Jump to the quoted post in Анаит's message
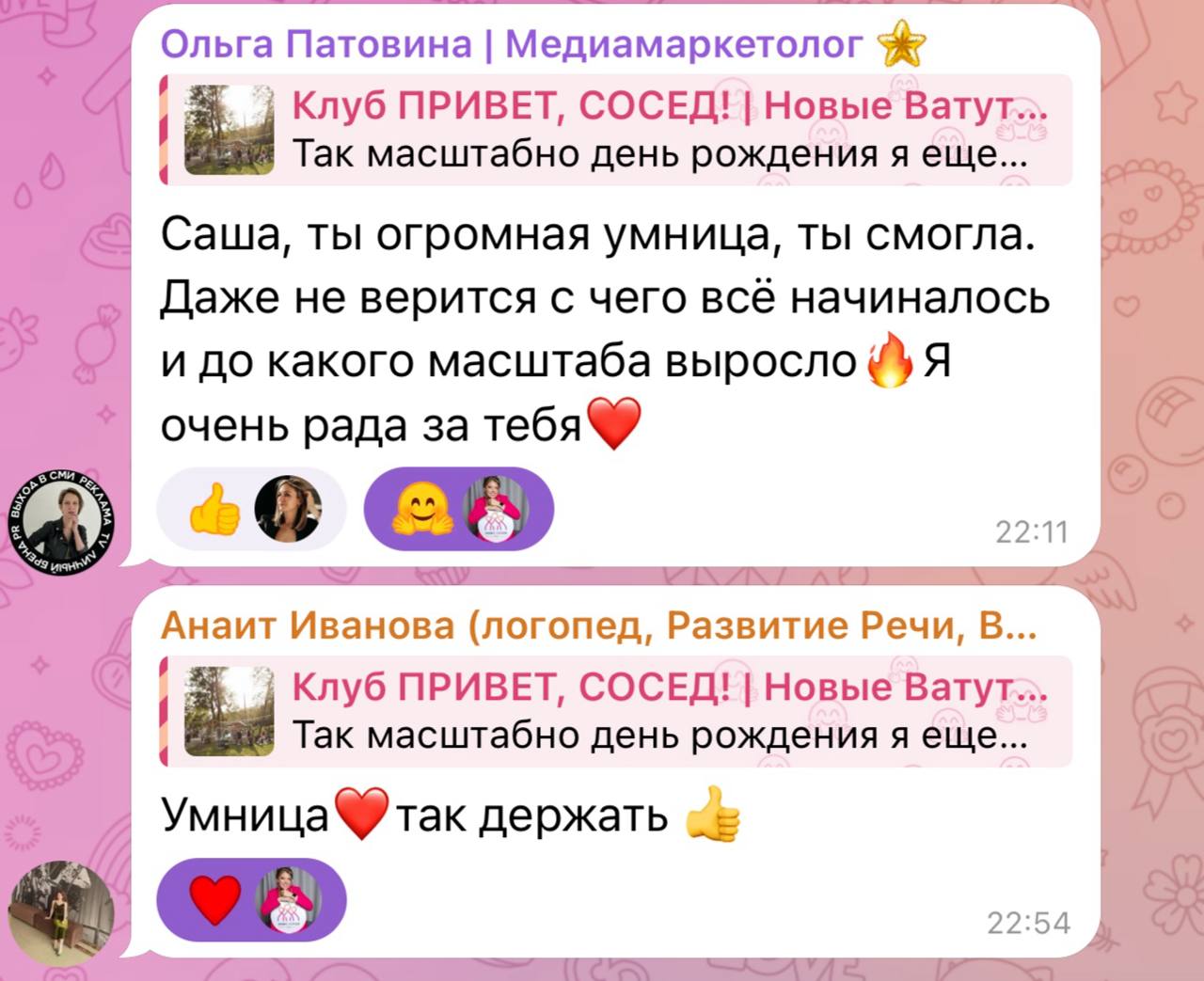 coord(616,711)
